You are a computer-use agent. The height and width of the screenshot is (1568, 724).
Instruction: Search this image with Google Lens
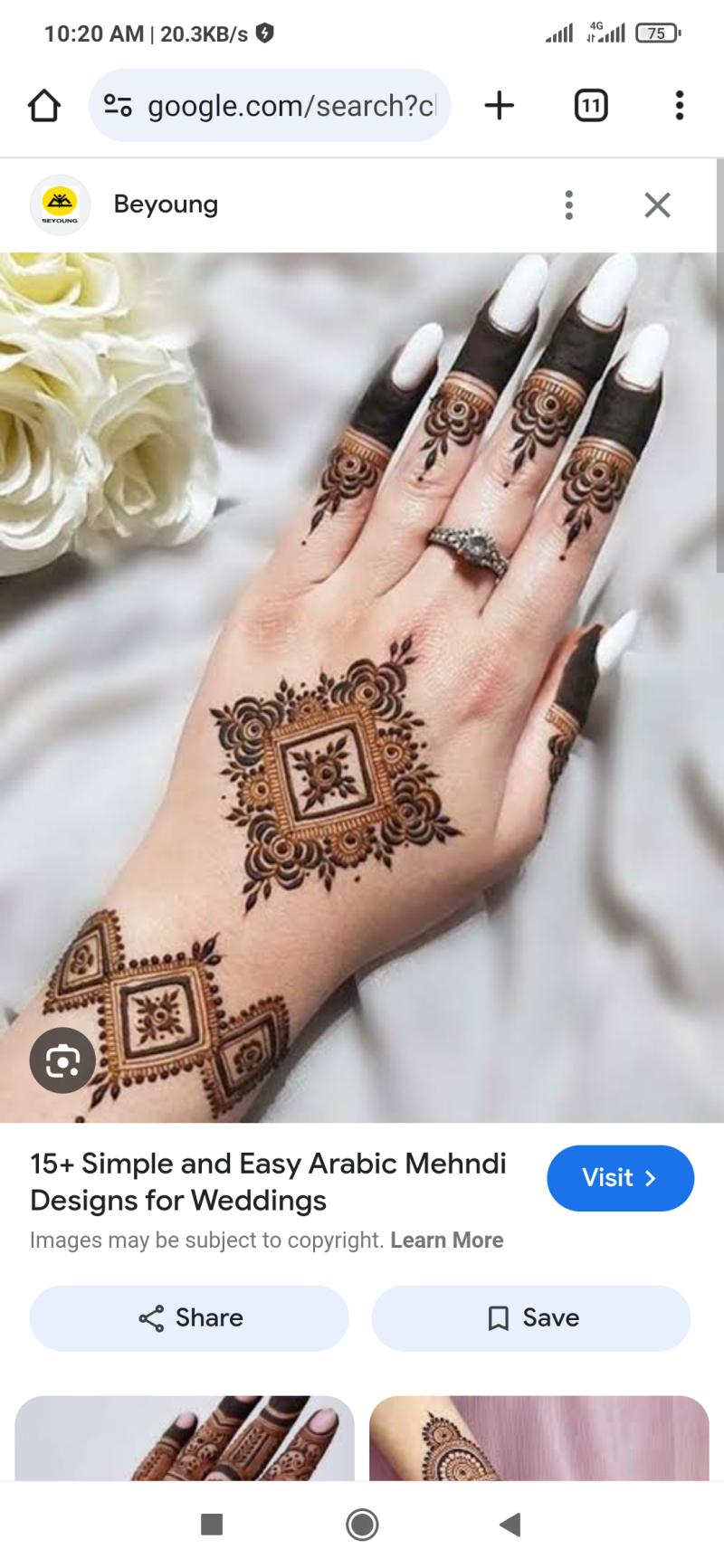pos(62,1060)
